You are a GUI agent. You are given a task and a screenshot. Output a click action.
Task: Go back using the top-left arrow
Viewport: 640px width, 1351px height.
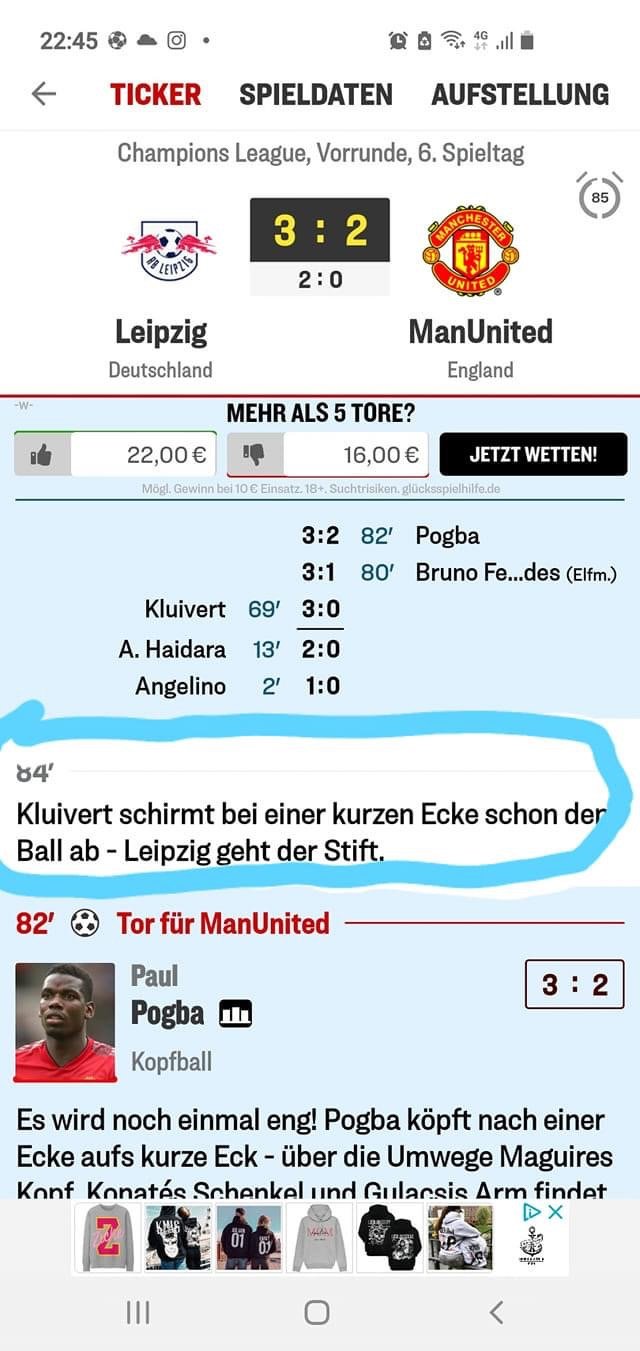[x=44, y=94]
